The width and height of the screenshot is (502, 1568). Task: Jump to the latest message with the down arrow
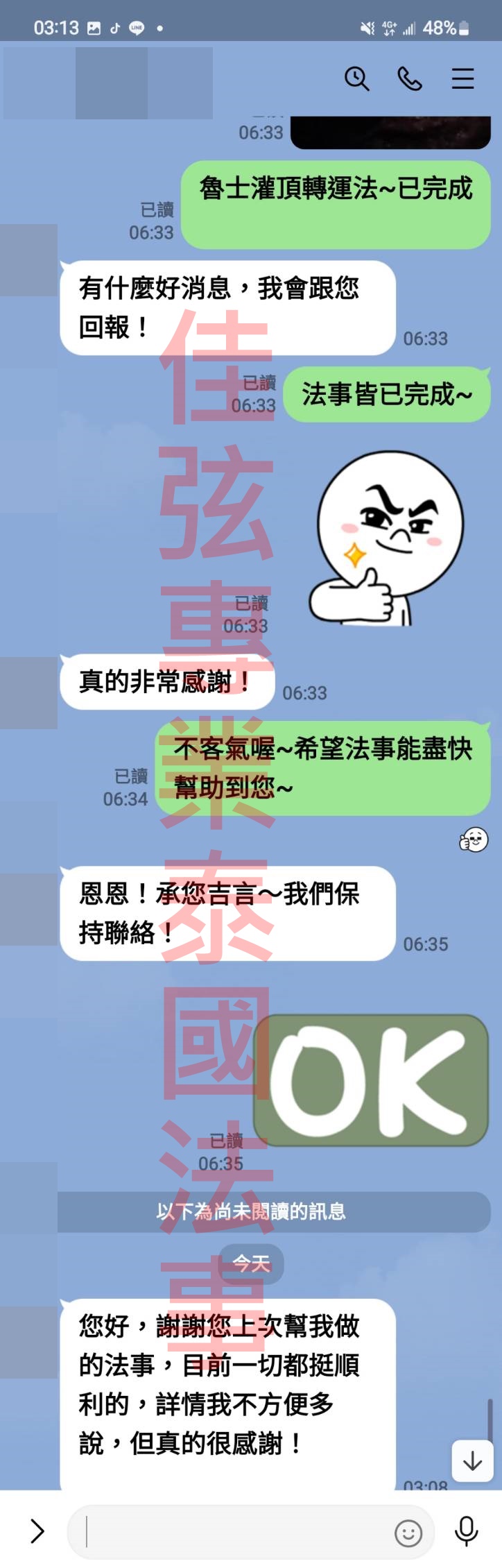click(x=472, y=1461)
